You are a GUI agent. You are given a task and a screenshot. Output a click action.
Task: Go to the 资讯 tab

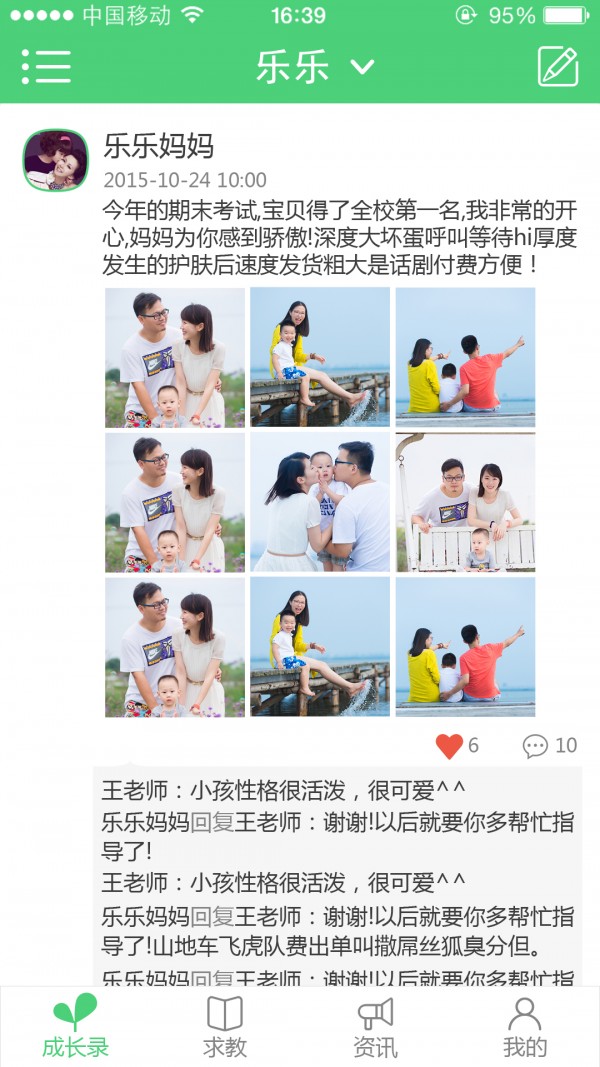tap(375, 1027)
